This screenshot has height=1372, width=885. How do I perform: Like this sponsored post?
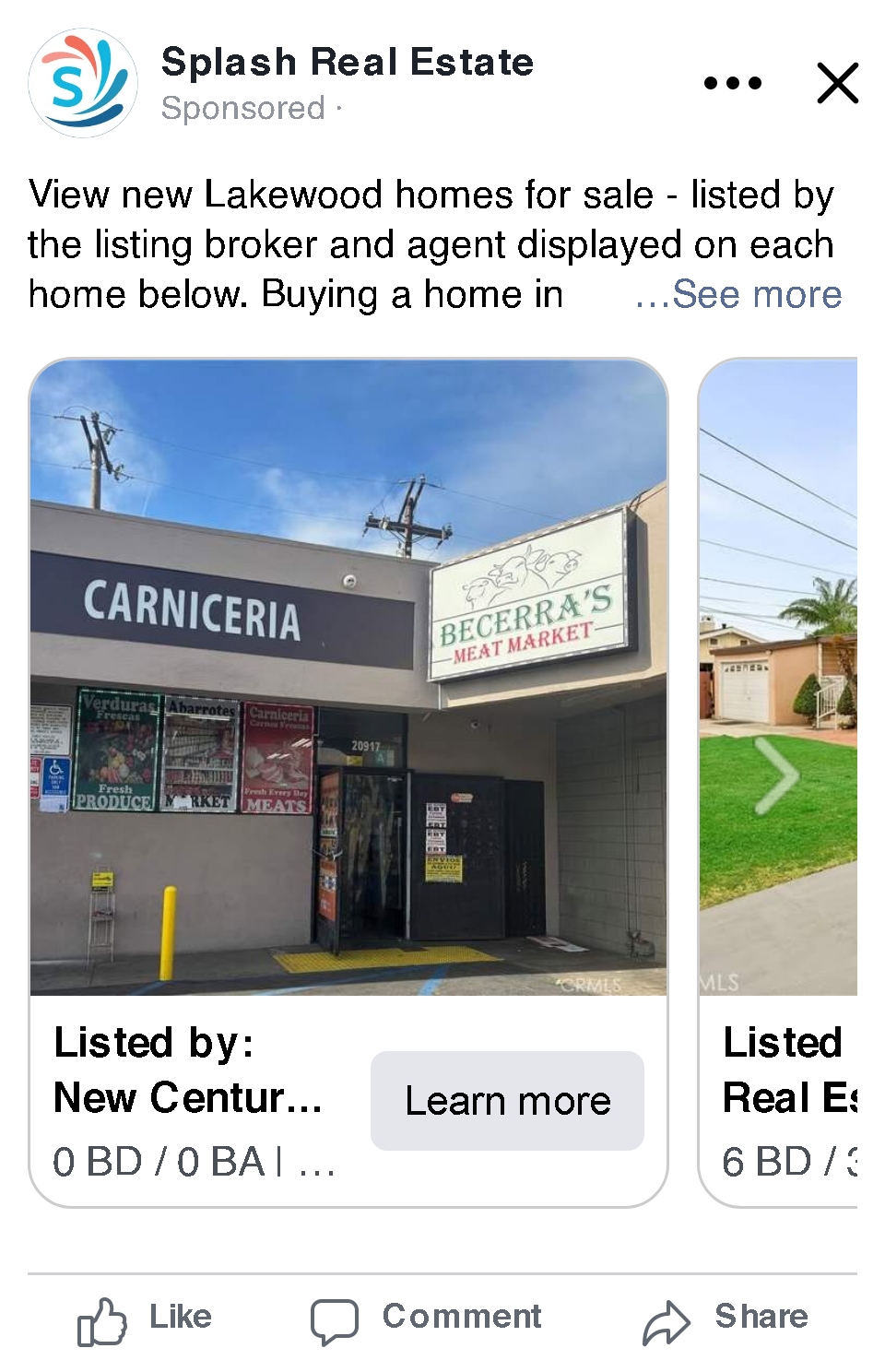click(146, 1318)
